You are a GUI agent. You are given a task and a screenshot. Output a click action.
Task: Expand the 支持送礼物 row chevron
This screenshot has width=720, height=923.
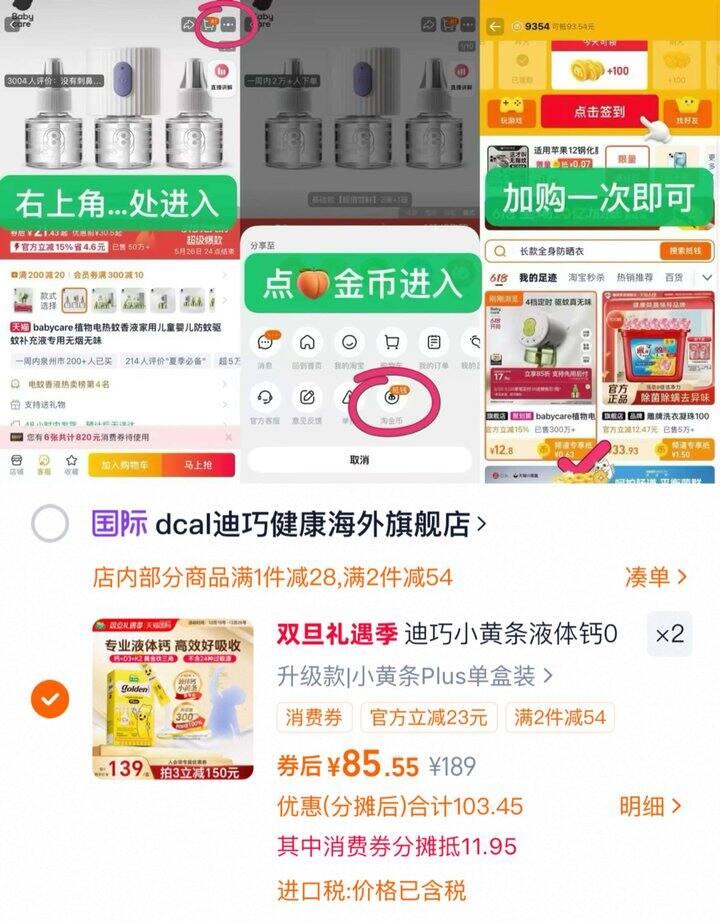click(x=225, y=403)
